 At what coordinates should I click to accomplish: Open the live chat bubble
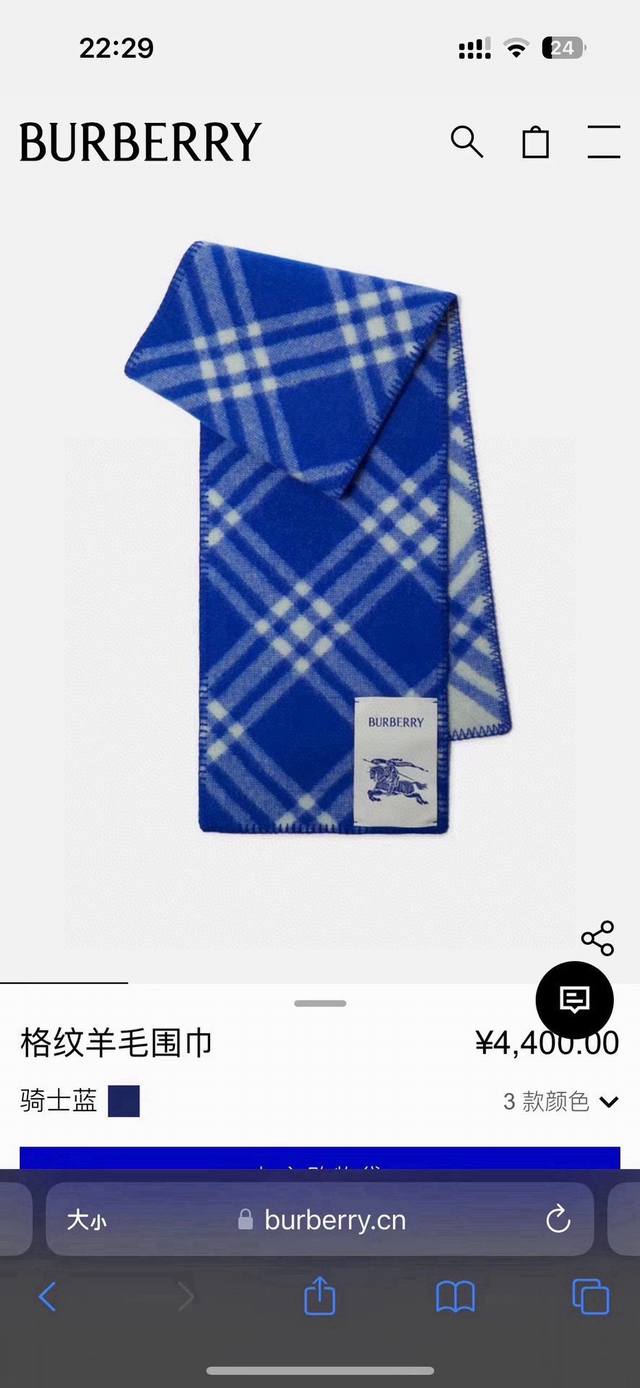tap(574, 999)
